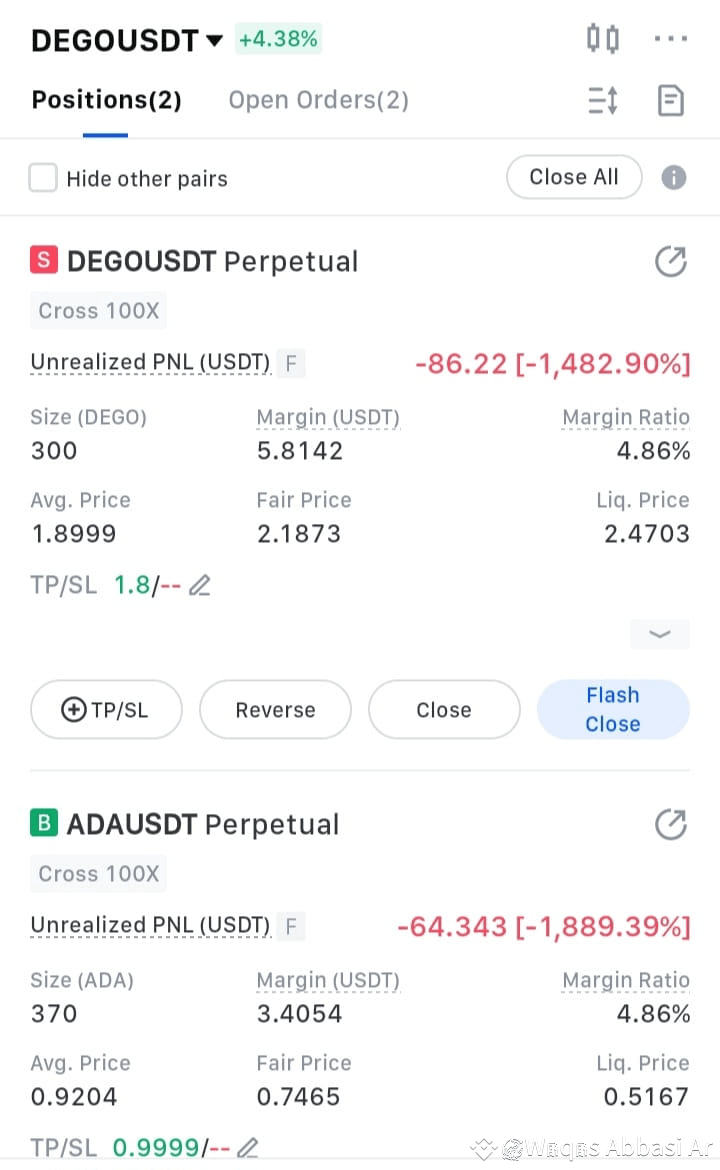Image resolution: width=720 pixels, height=1170 pixels.
Task: Tap the underlined Unrealized PNL label
Action: pos(150,362)
